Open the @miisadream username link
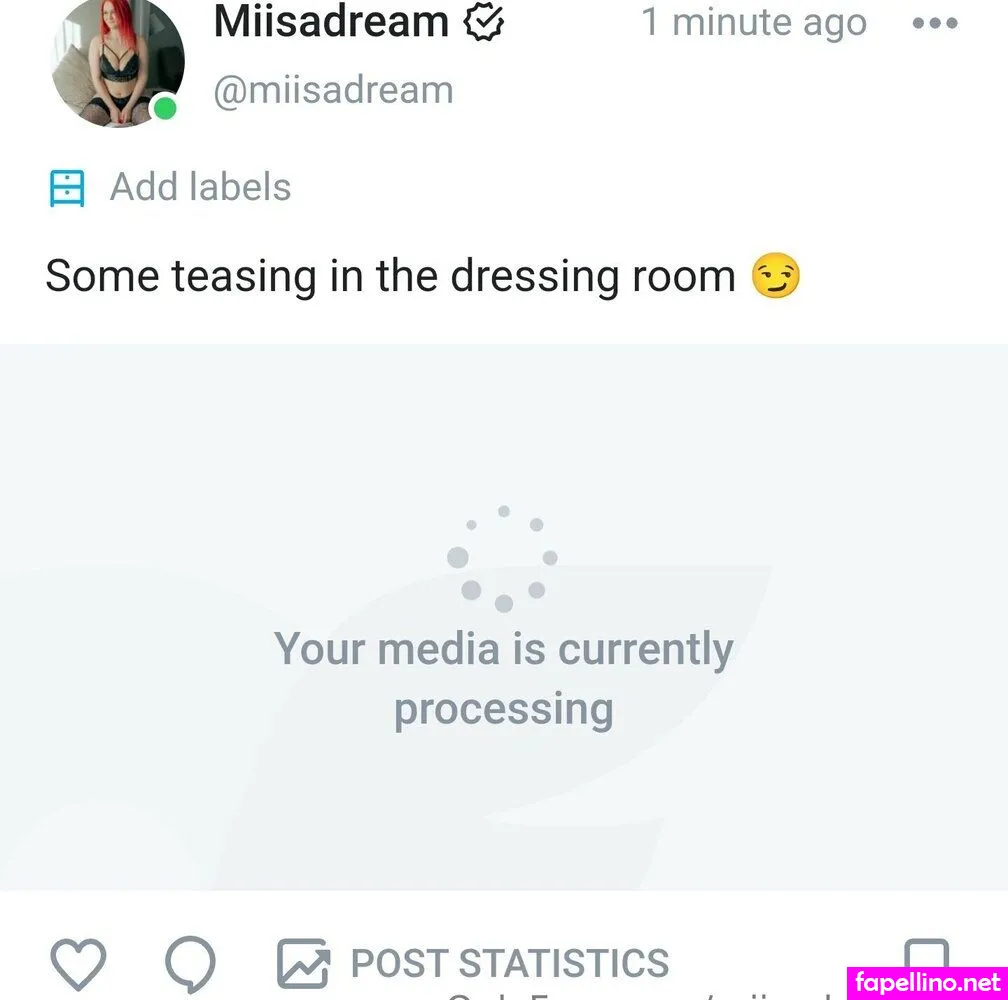 point(333,90)
